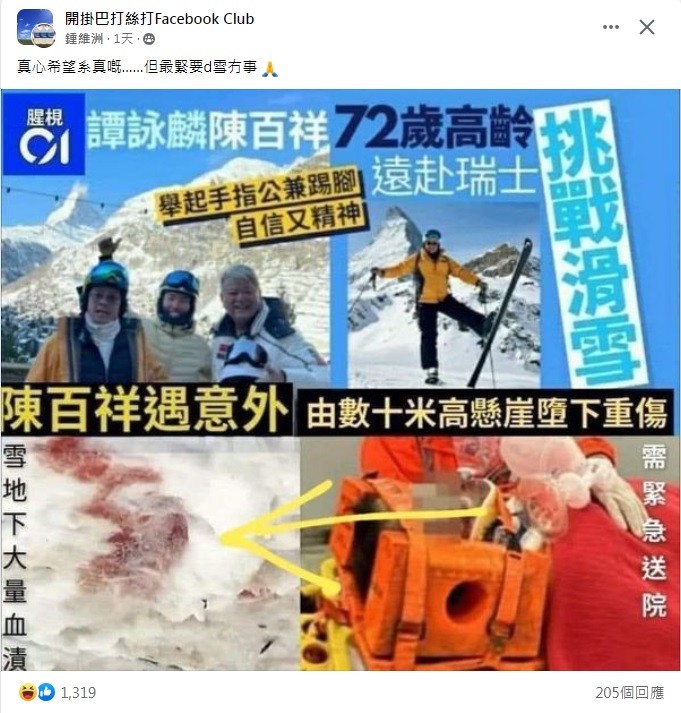
Task: Dismiss this post with the X
Action: 647,27
